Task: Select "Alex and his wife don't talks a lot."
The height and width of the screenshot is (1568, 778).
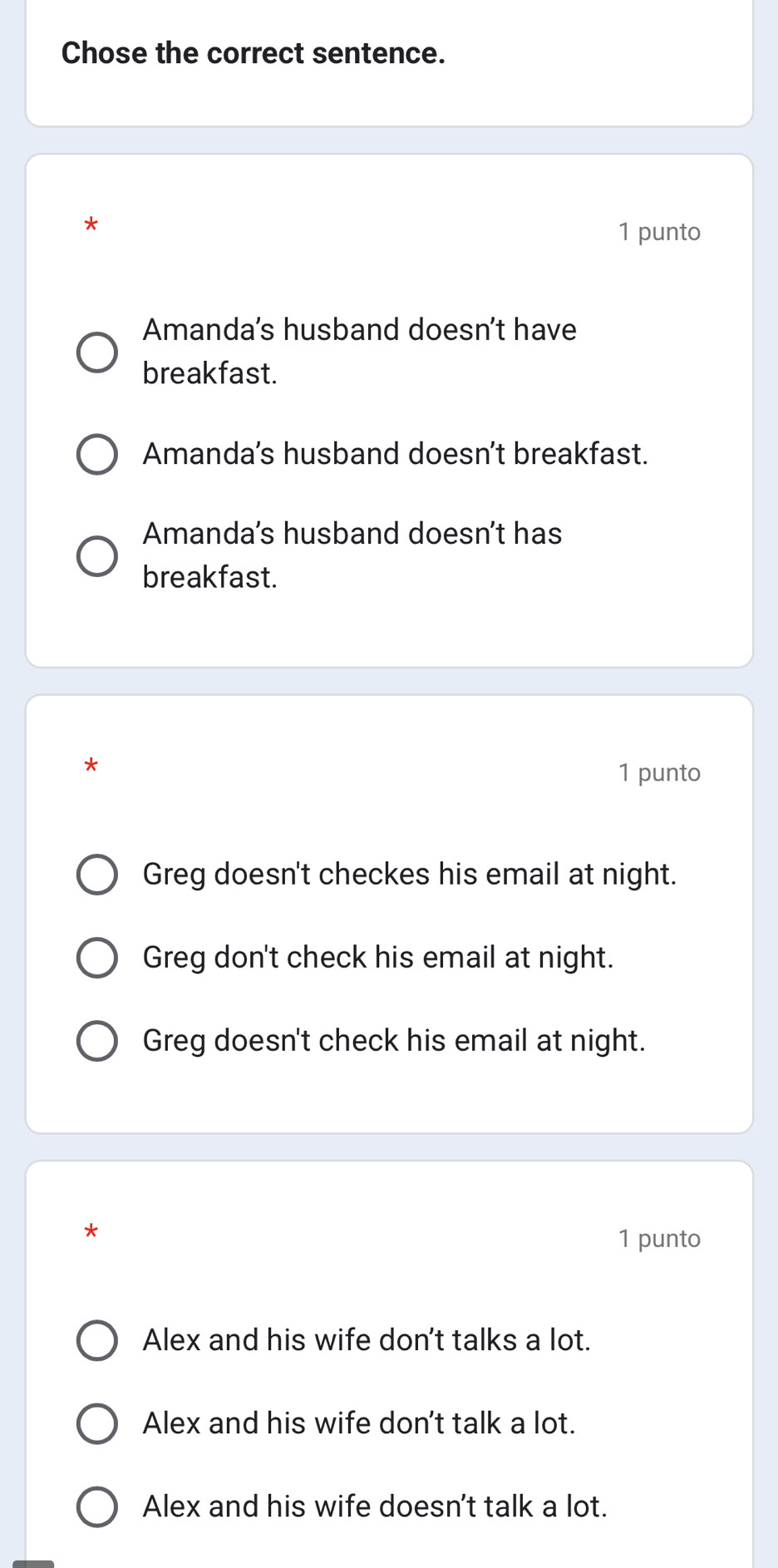Action: (x=97, y=1340)
